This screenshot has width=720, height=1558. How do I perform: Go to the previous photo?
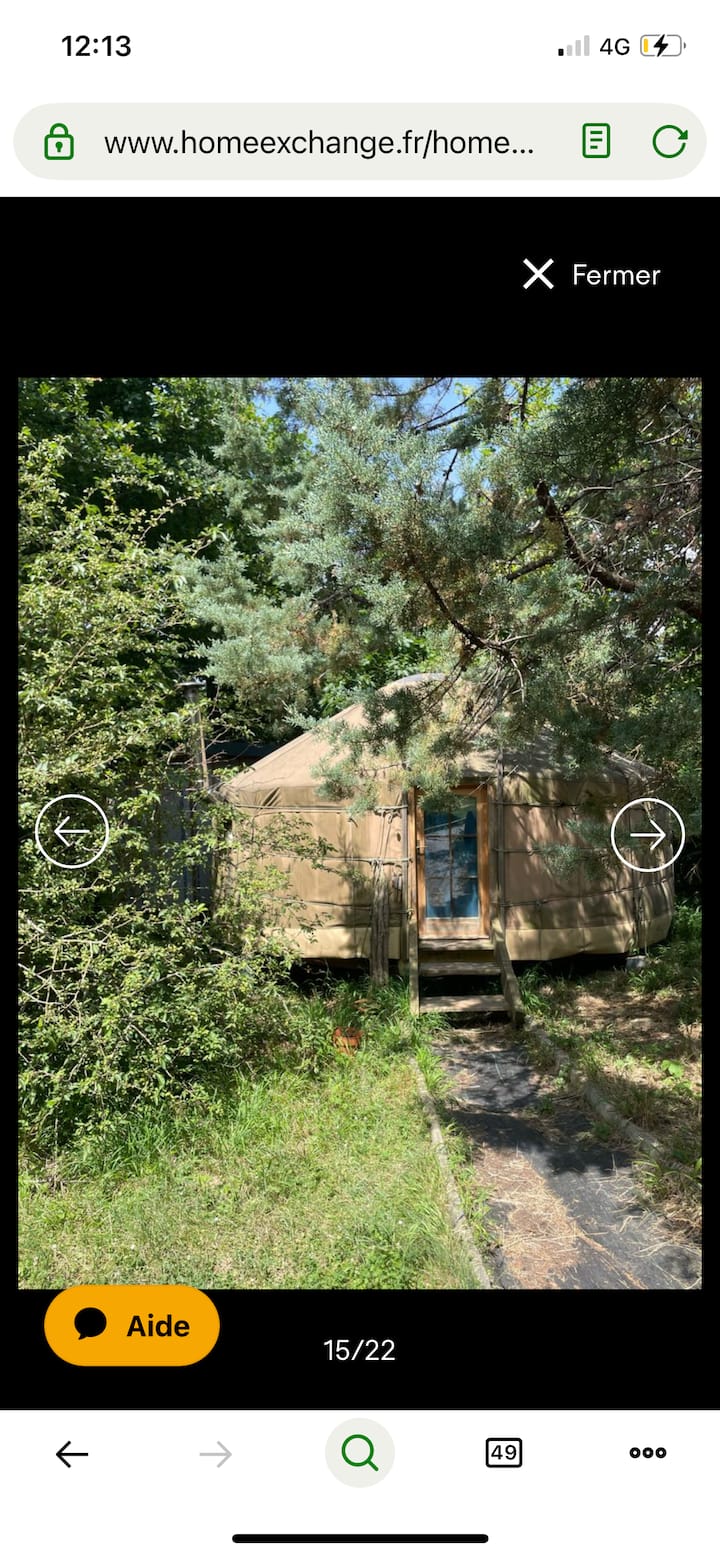point(72,831)
